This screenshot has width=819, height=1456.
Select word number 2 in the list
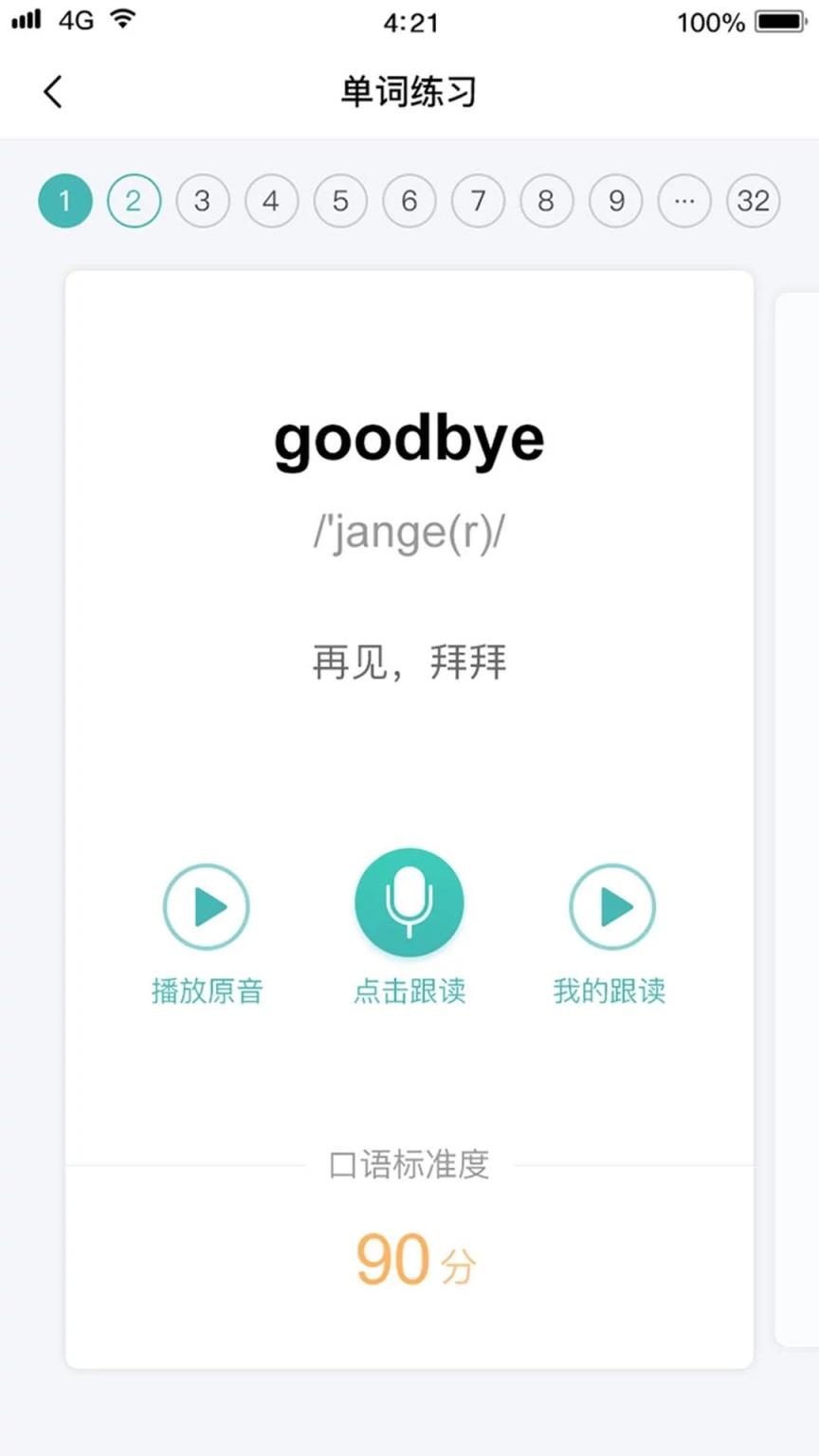click(x=134, y=201)
